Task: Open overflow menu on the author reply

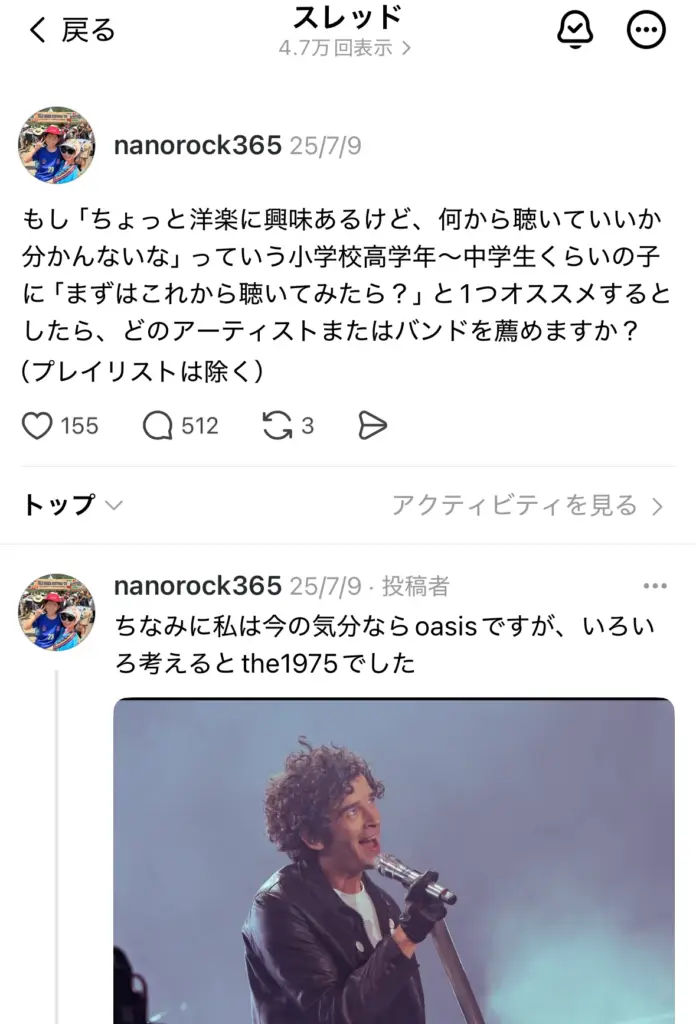Action: click(655, 586)
